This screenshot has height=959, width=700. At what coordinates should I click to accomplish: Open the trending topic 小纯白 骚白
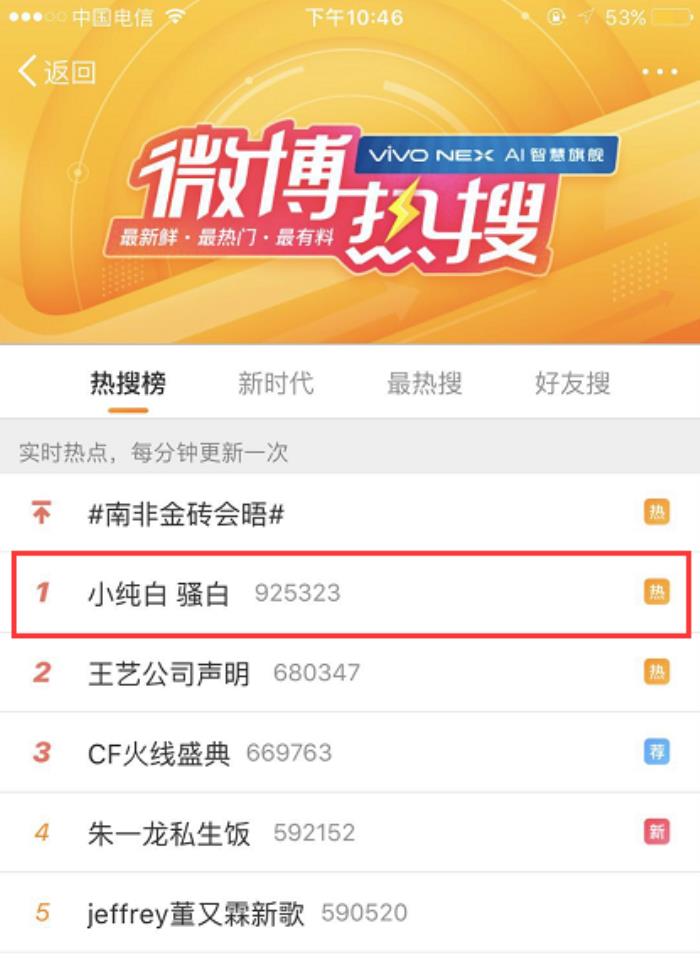click(x=160, y=594)
